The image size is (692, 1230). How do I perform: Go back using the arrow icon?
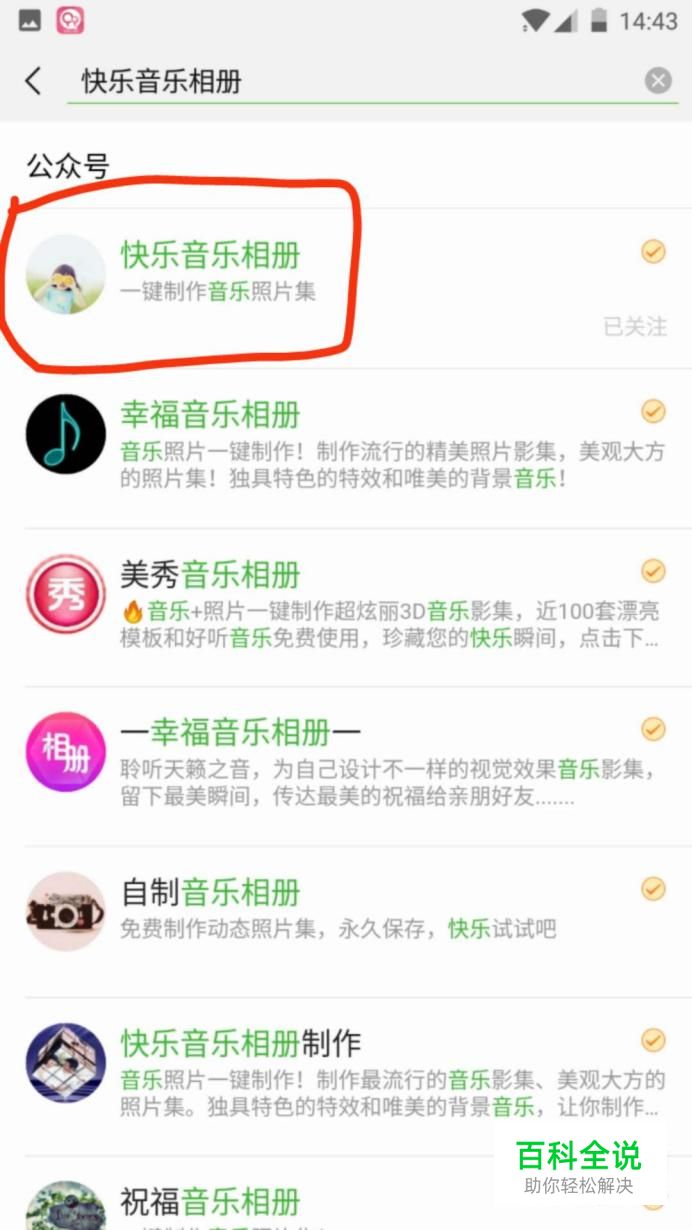pyautogui.click(x=33, y=81)
